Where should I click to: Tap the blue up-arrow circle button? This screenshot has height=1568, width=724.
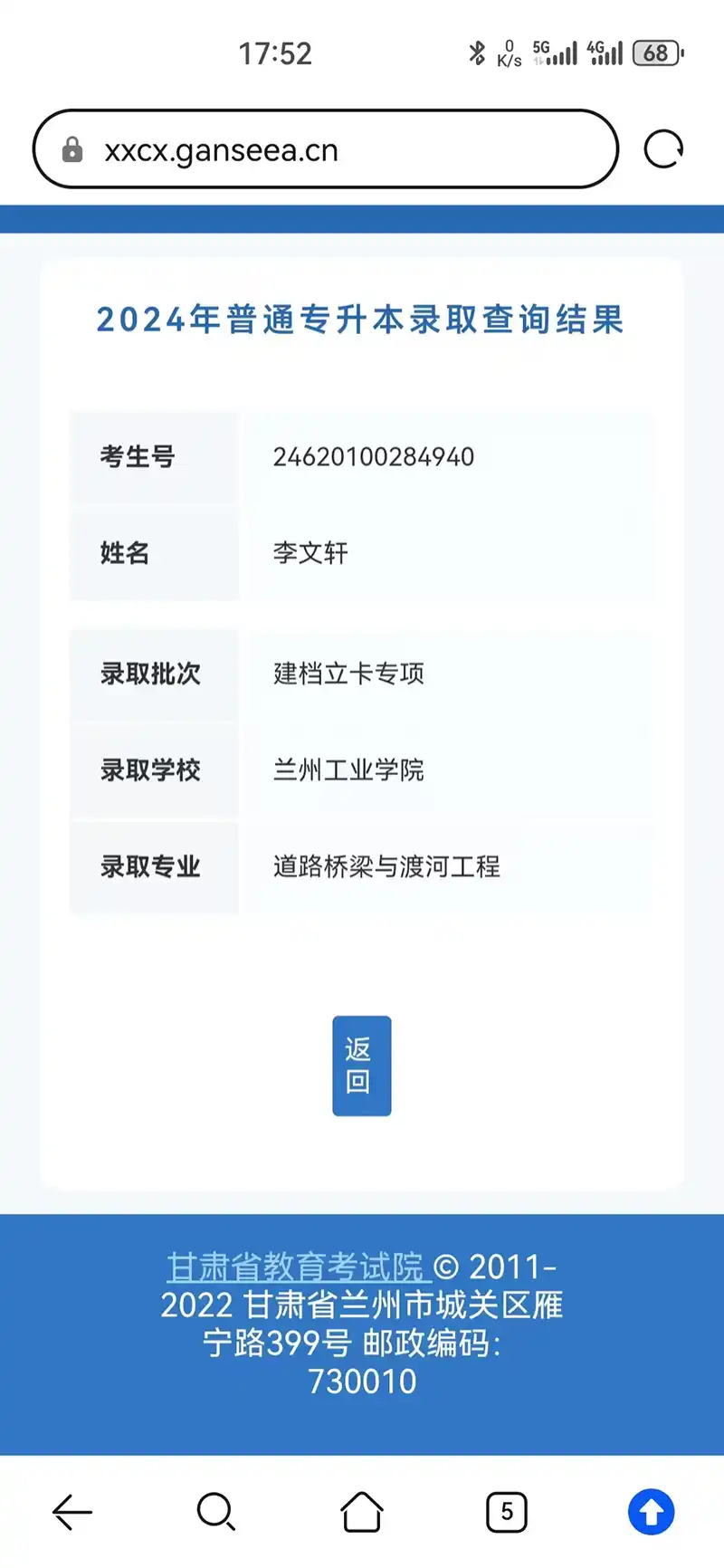[x=651, y=1512]
